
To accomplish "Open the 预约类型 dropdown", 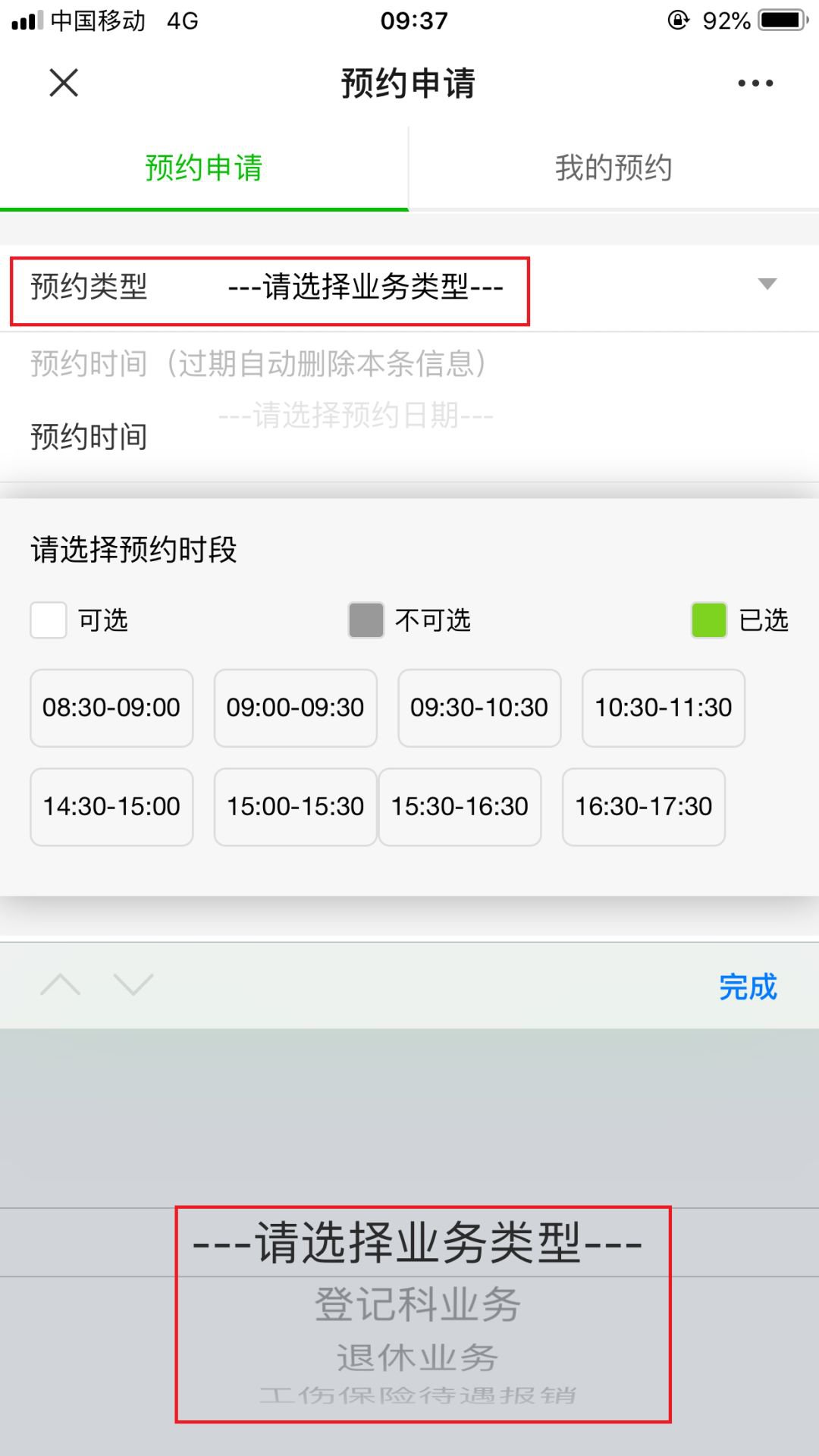I will click(409, 287).
